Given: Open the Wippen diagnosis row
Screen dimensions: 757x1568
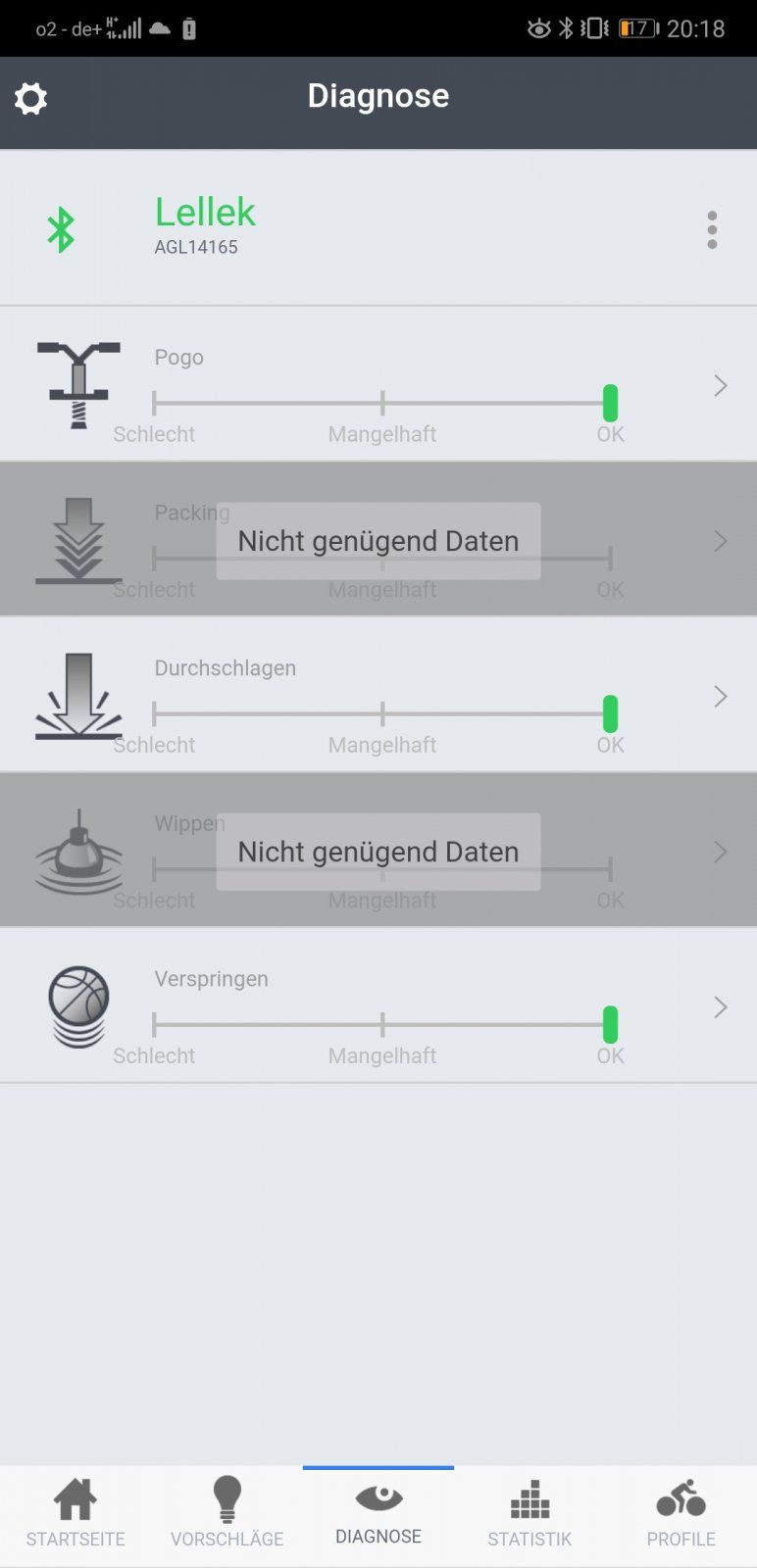Looking at the screenshot, I should (x=721, y=852).
